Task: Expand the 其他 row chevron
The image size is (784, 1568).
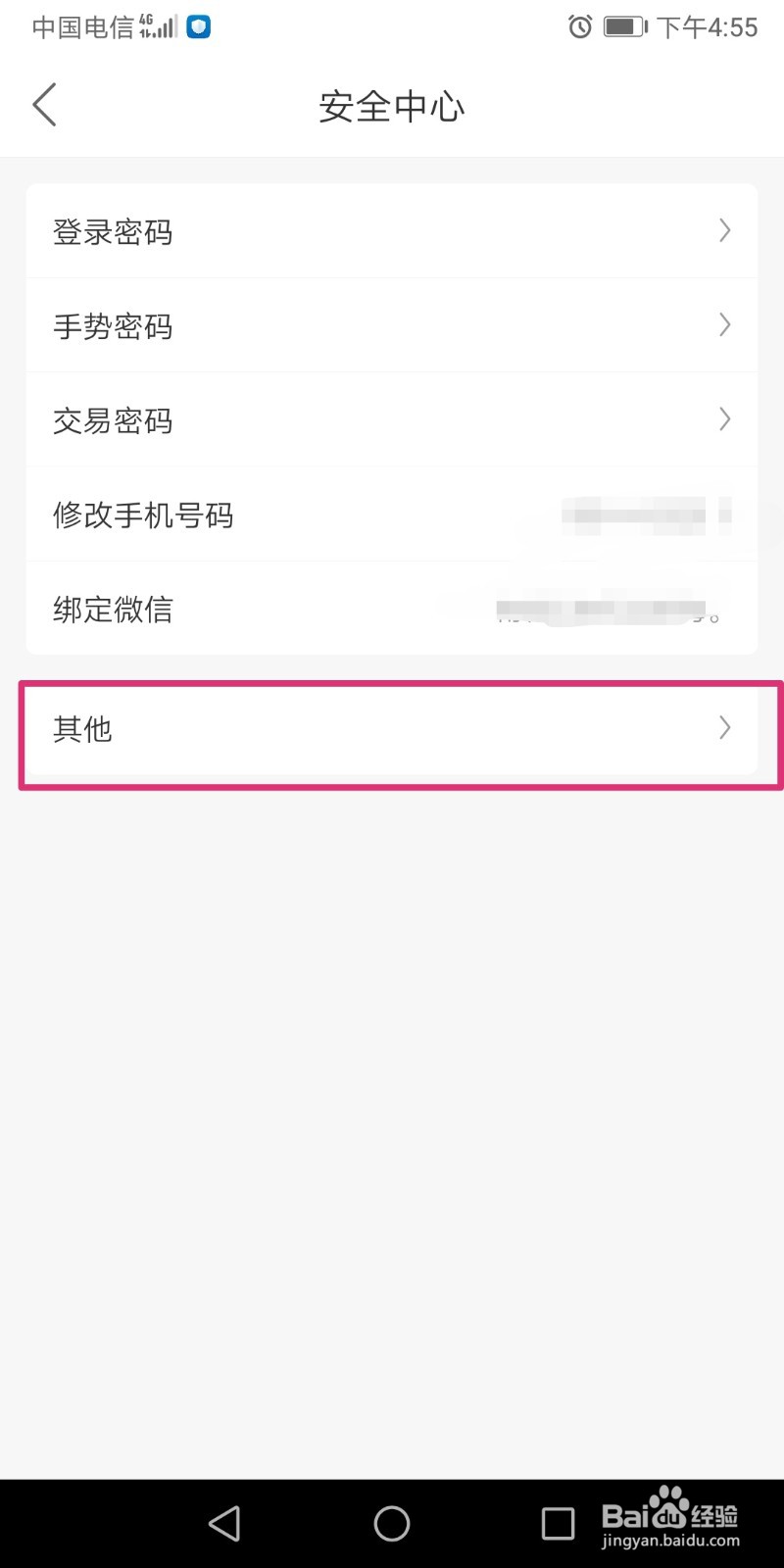Action: [725, 728]
